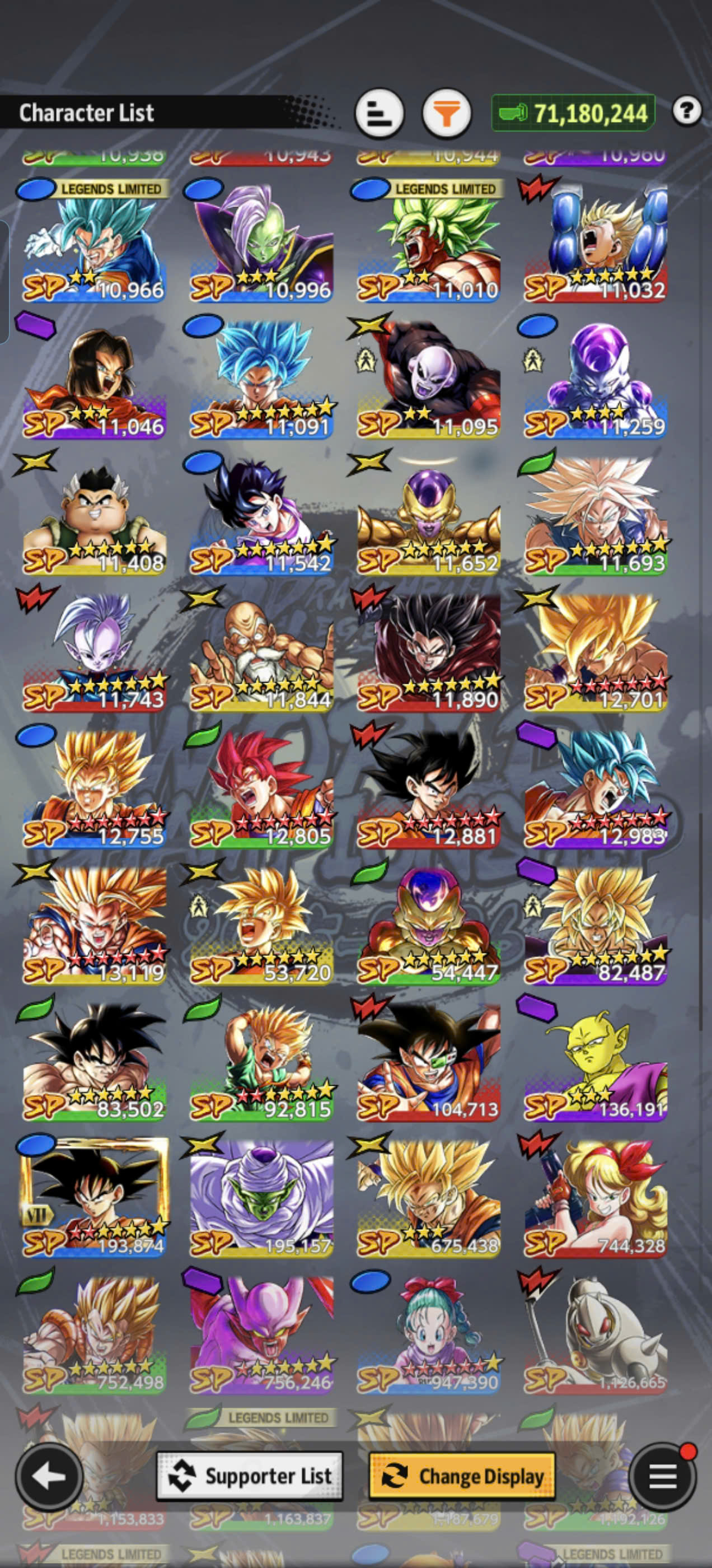Select the old master card 11,844
This screenshot has height=1568, width=712.
click(261, 652)
